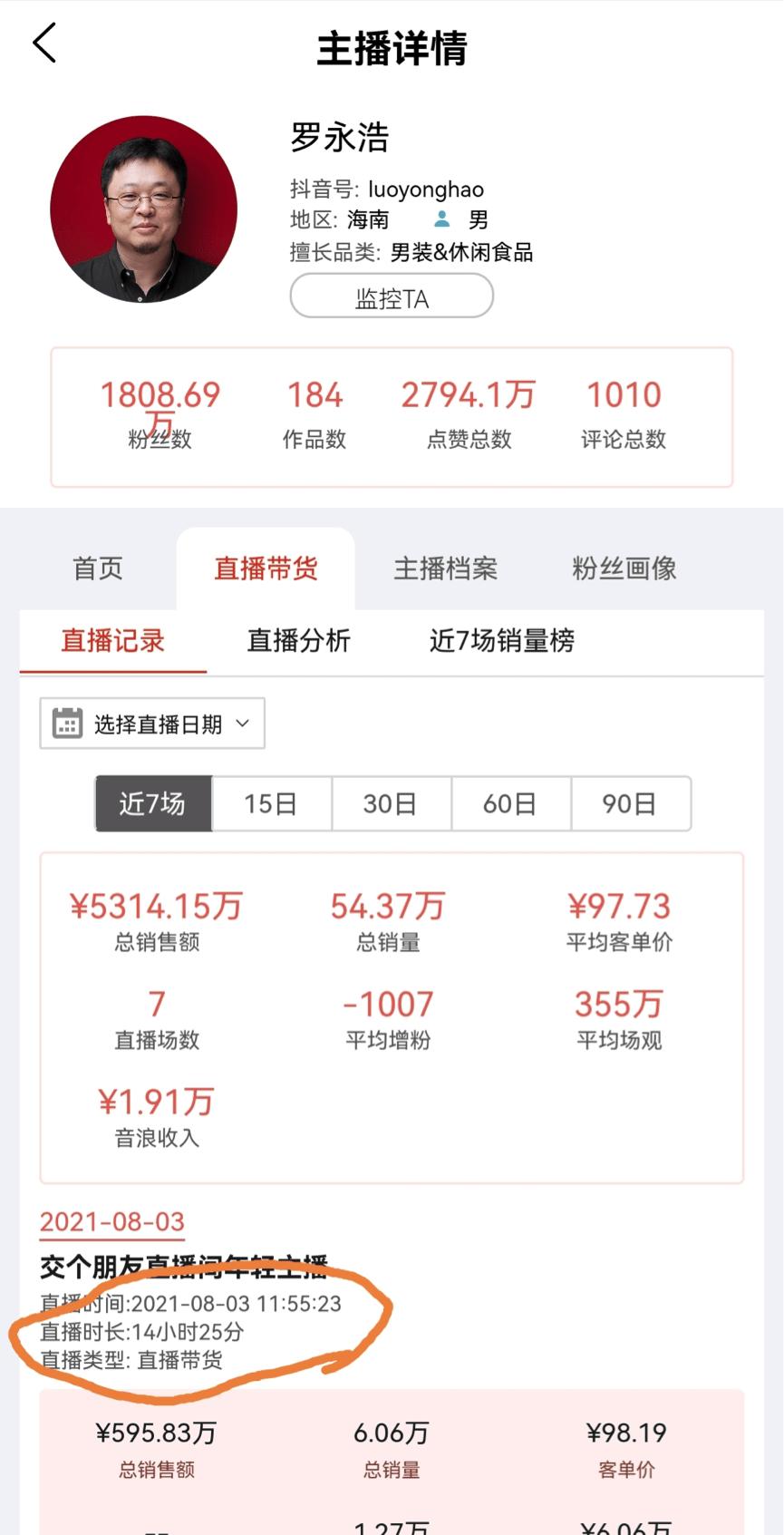The width and height of the screenshot is (784, 1535).
Task: Select the 直播记录 sub-tab
Action: [x=113, y=641]
